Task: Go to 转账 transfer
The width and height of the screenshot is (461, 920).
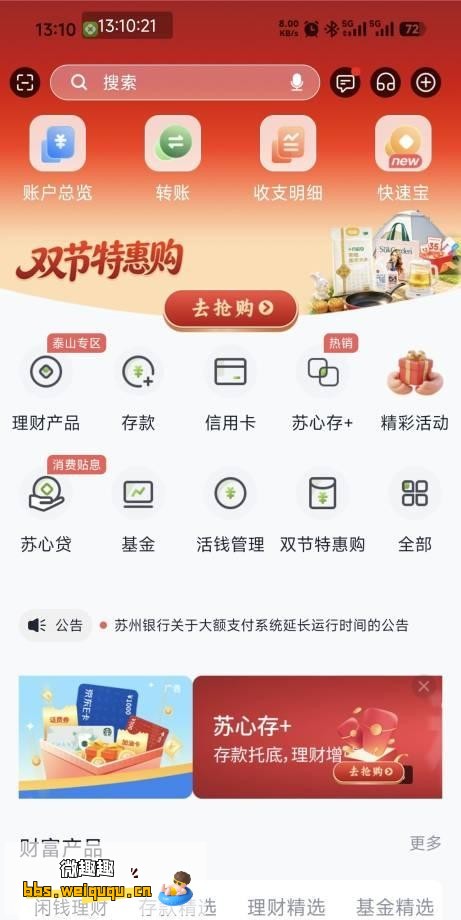Action: [x=172, y=158]
